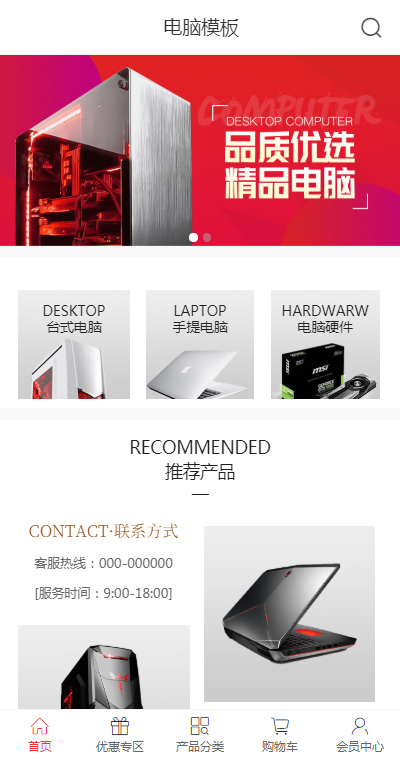400x760 pixels.
Task: Open the search magnifier icon
Action: (371, 28)
